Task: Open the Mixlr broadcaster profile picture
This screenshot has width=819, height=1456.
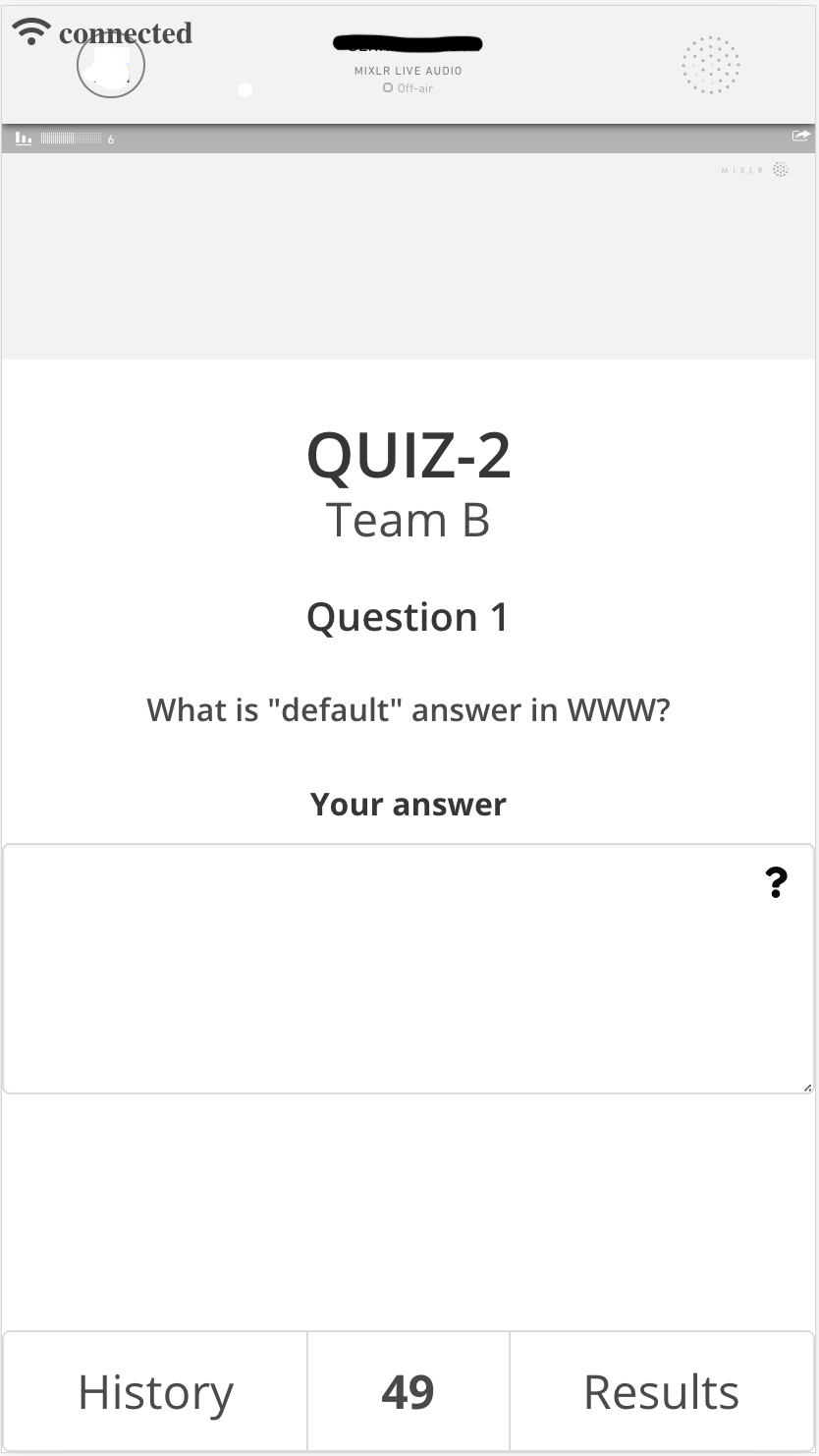Action: (111, 65)
